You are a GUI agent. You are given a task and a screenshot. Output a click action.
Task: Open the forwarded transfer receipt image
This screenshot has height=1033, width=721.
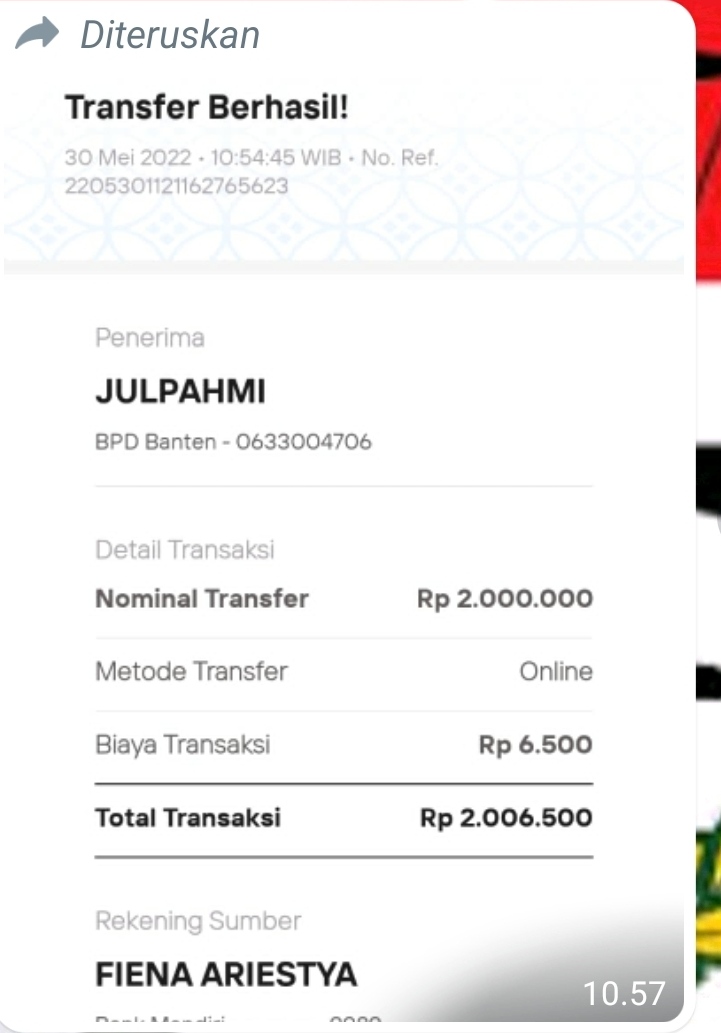click(343, 560)
